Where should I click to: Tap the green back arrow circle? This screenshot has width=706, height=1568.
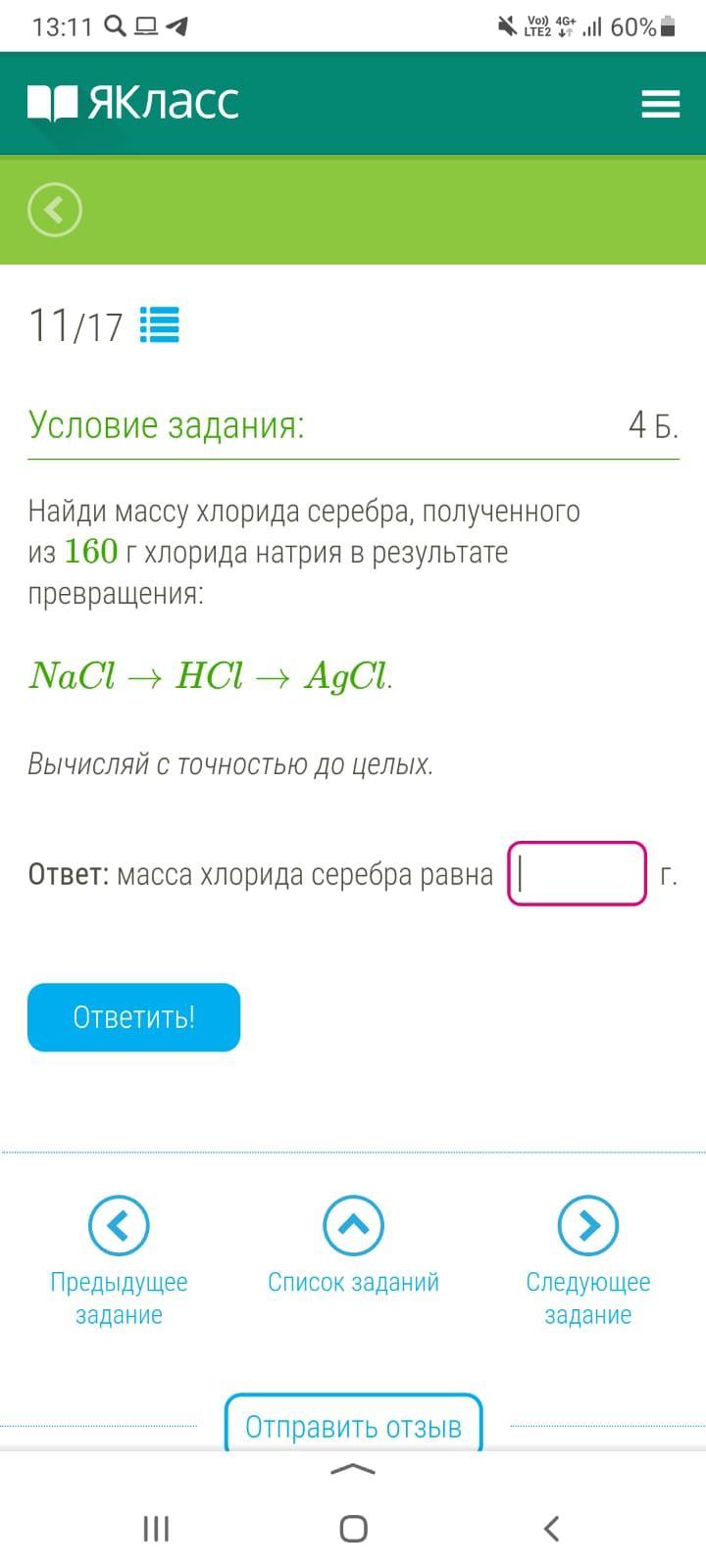pos(55,210)
